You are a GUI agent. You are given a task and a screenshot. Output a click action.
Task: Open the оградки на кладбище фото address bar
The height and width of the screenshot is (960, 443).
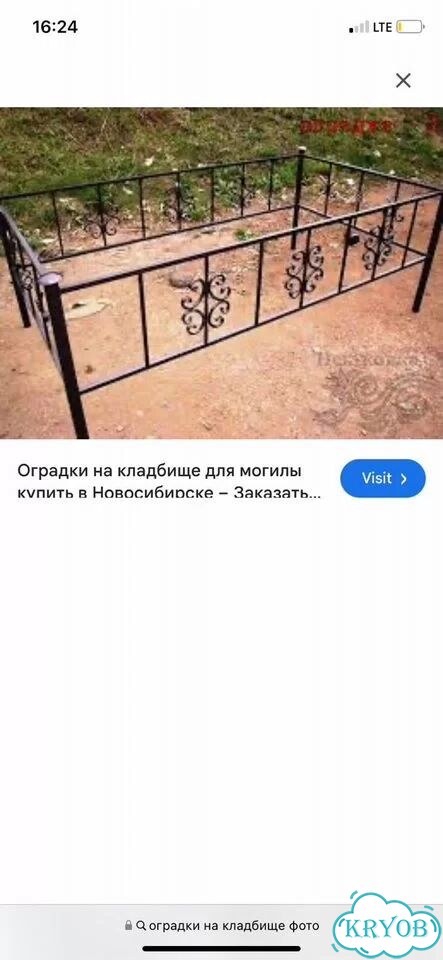click(222, 925)
